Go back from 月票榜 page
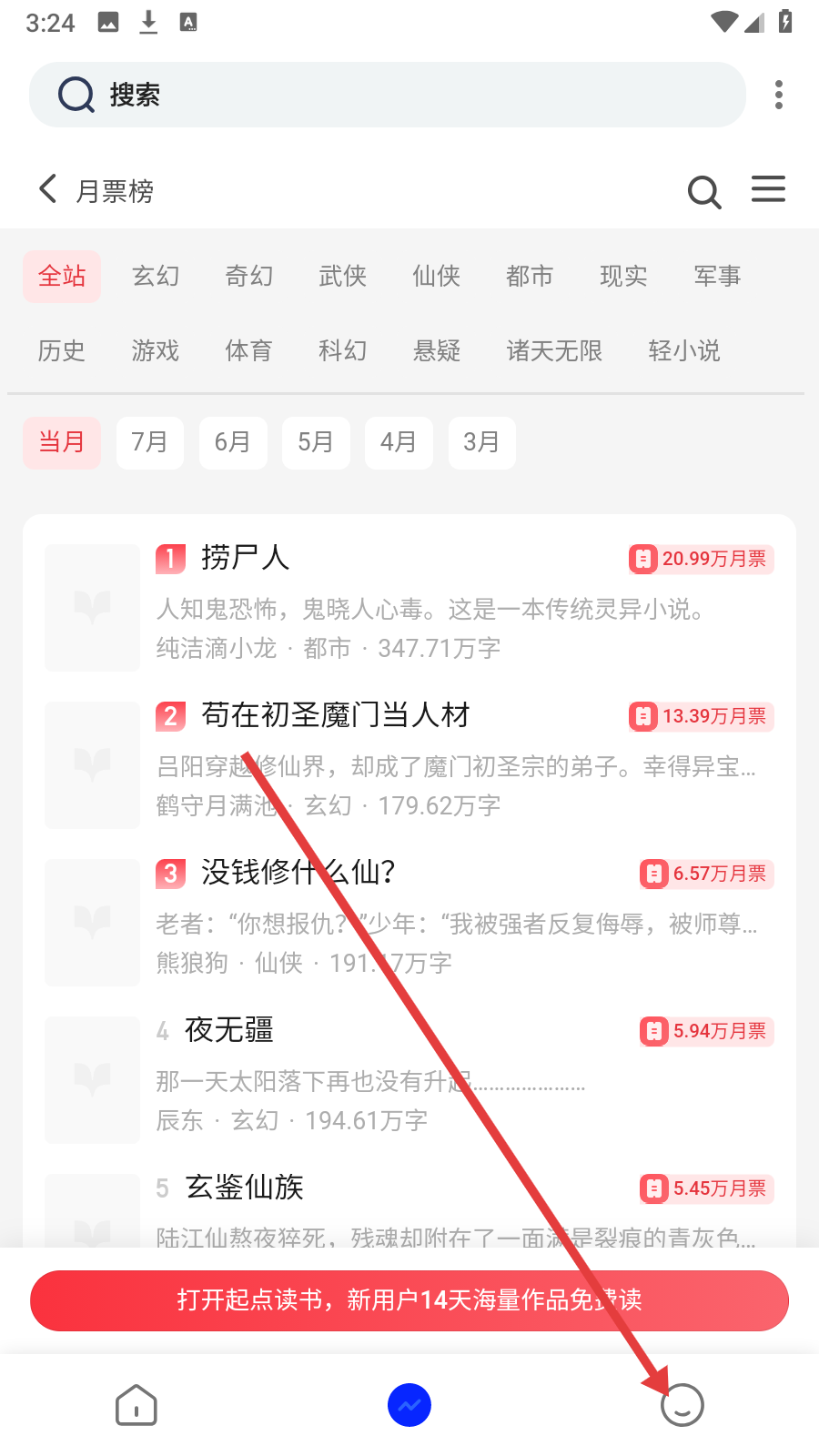Image resolution: width=819 pixels, height=1456 pixels. click(x=48, y=189)
